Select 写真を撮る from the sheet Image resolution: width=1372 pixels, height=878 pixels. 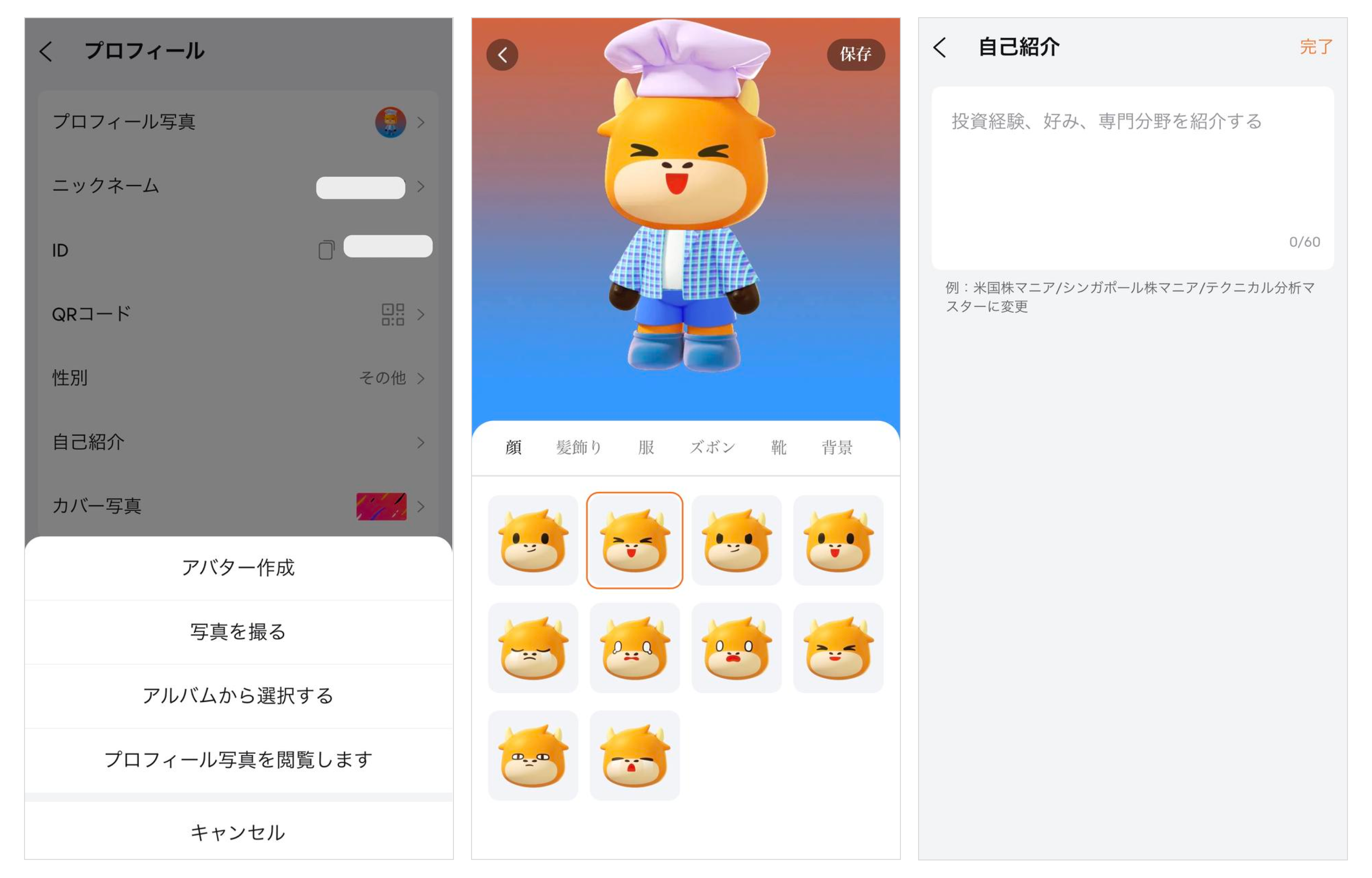tap(238, 632)
